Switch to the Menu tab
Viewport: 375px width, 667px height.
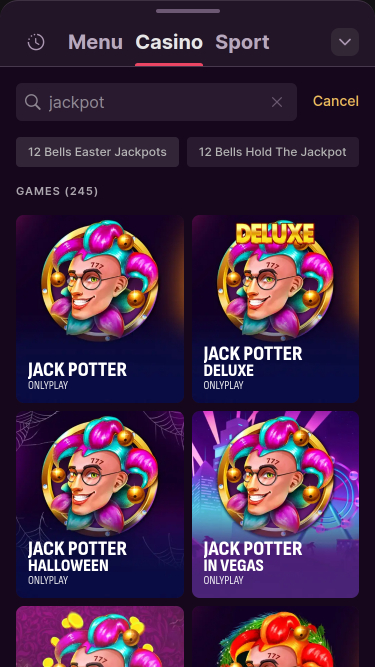point(95,42)
